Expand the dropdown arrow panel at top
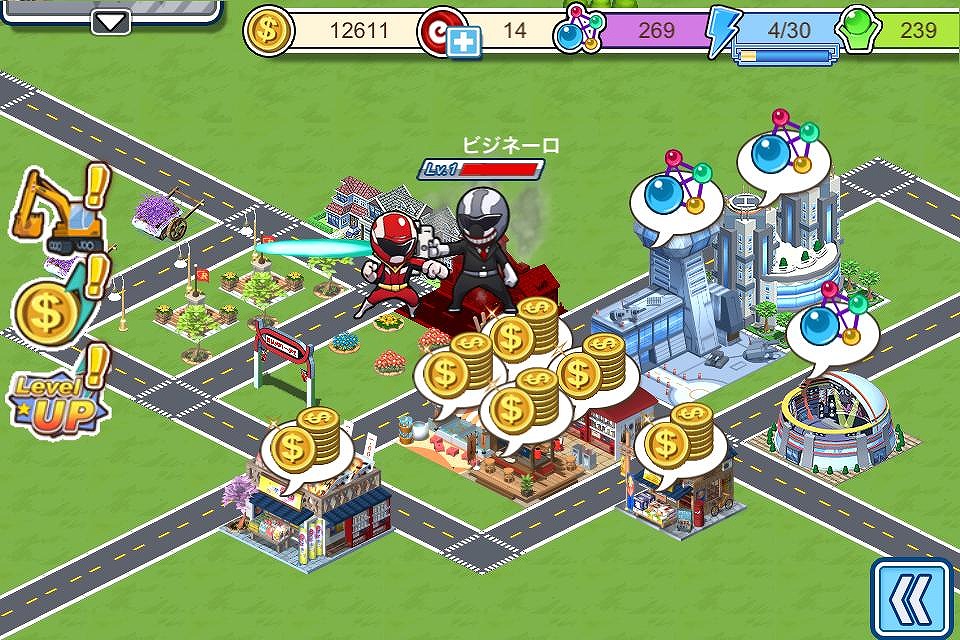Screen dimensions: 960x640 point(111,23)
